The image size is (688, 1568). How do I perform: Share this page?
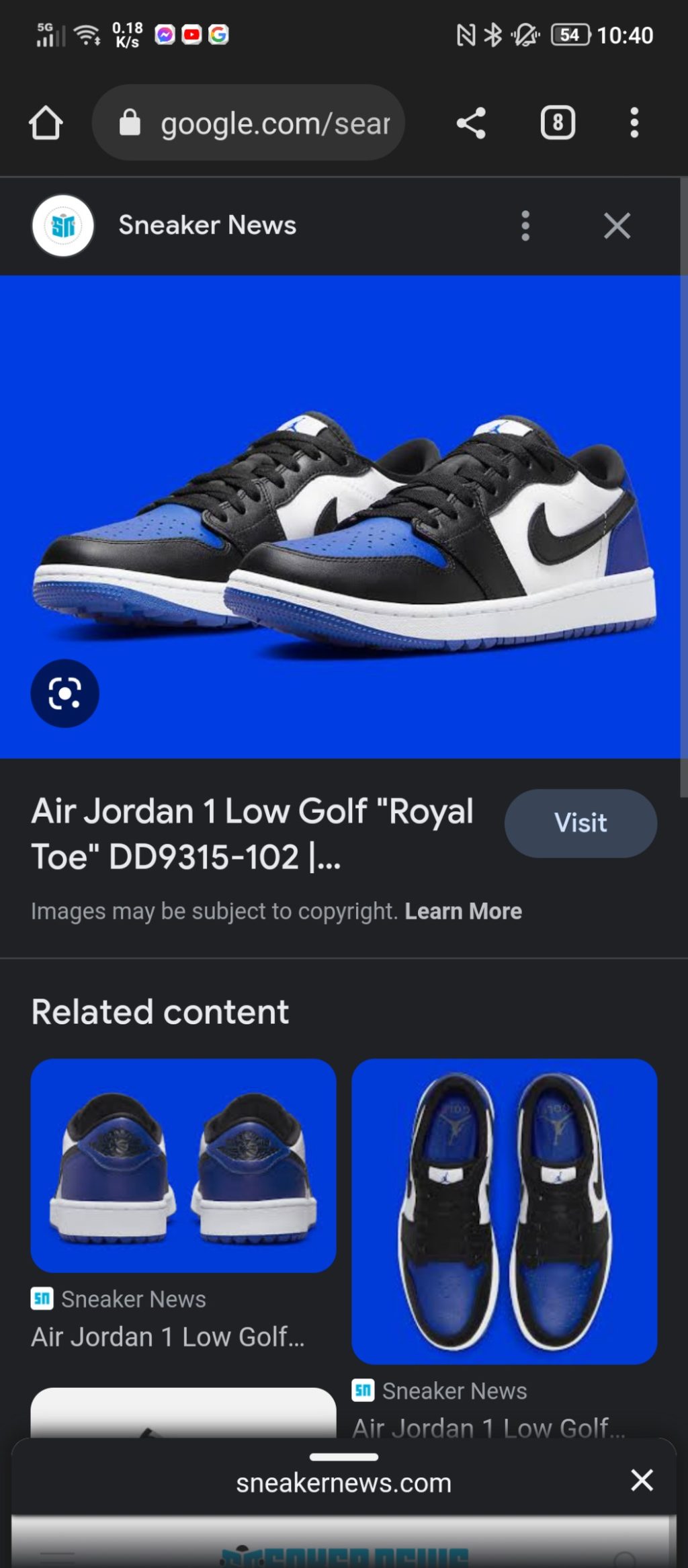[x=471, y=123]
